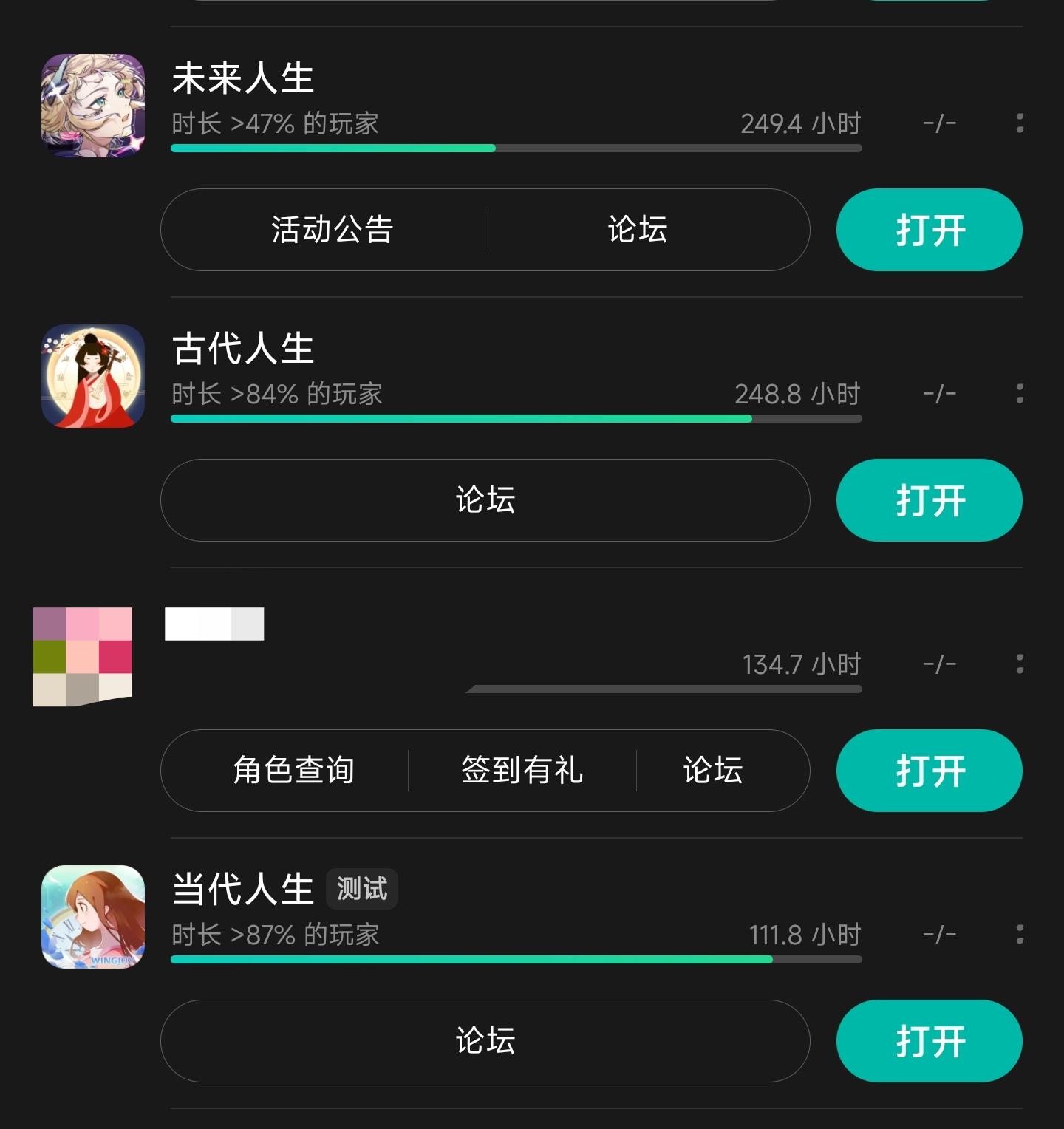Tap 打开 for the 134.7 小时 game
Viewport: 1064px width, 1129px height.
point(929,771)
